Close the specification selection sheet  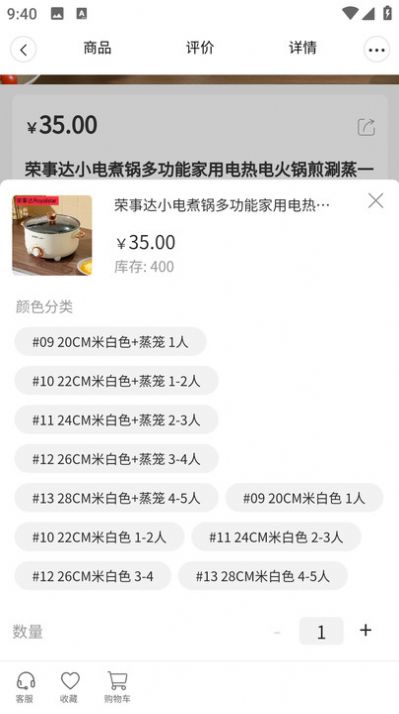[376, 200]
